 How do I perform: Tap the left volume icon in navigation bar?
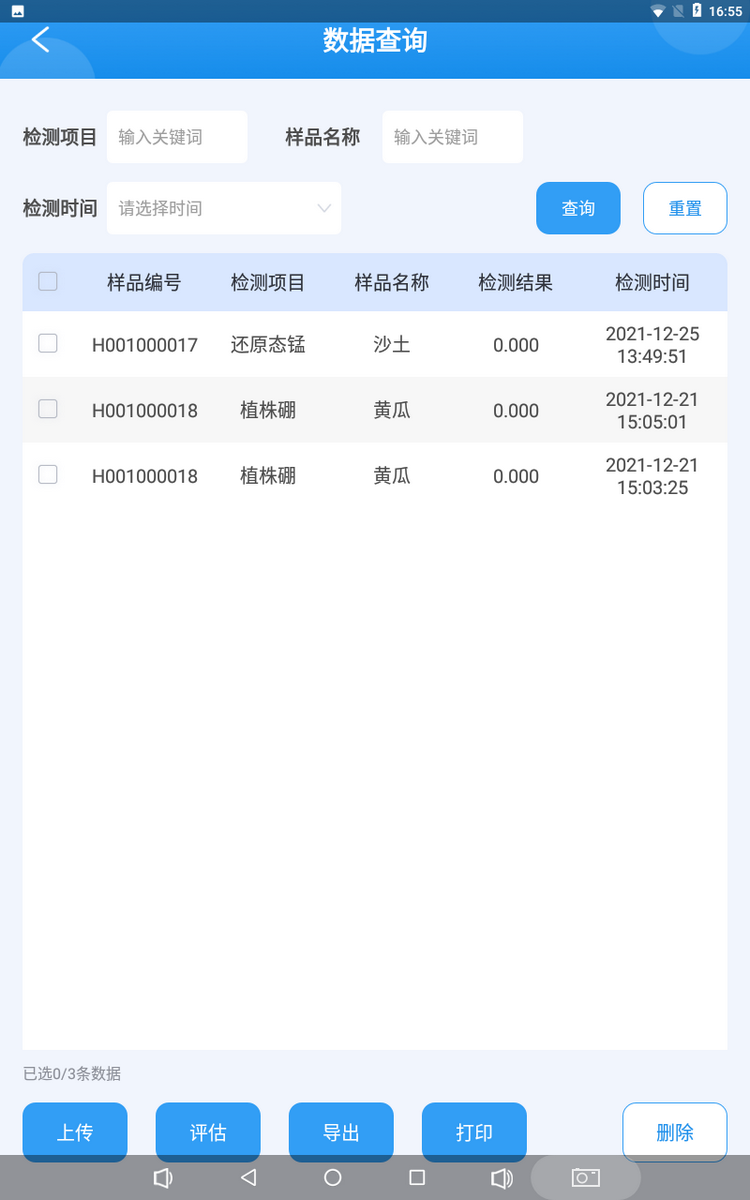[x=163, y=1177]
